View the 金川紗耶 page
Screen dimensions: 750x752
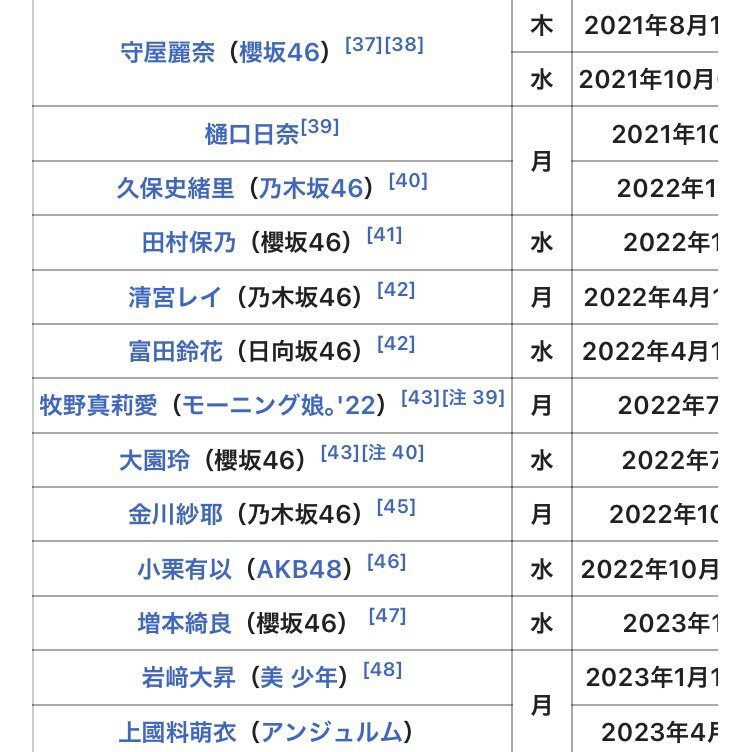tap(175, 514)
